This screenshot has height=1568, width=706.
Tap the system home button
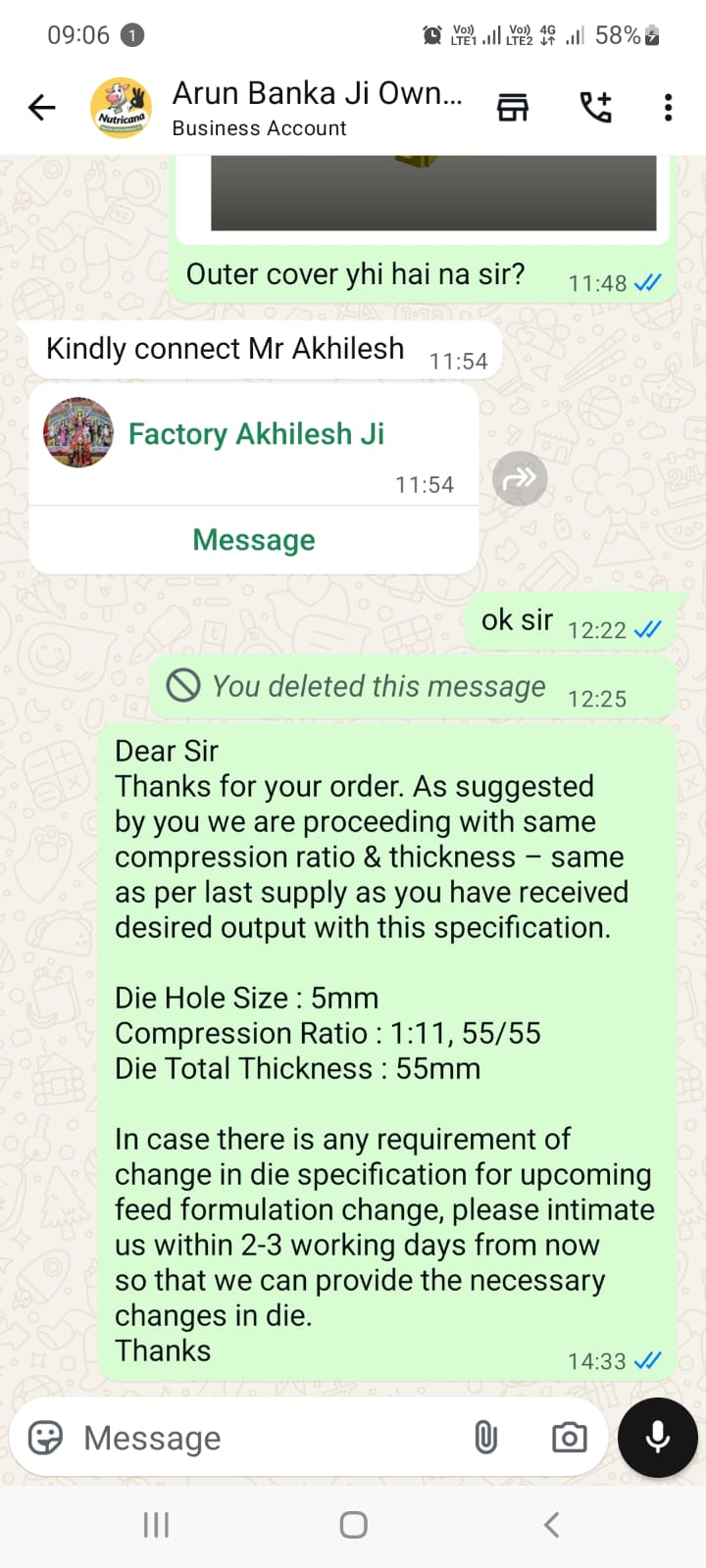point(353,1525)
